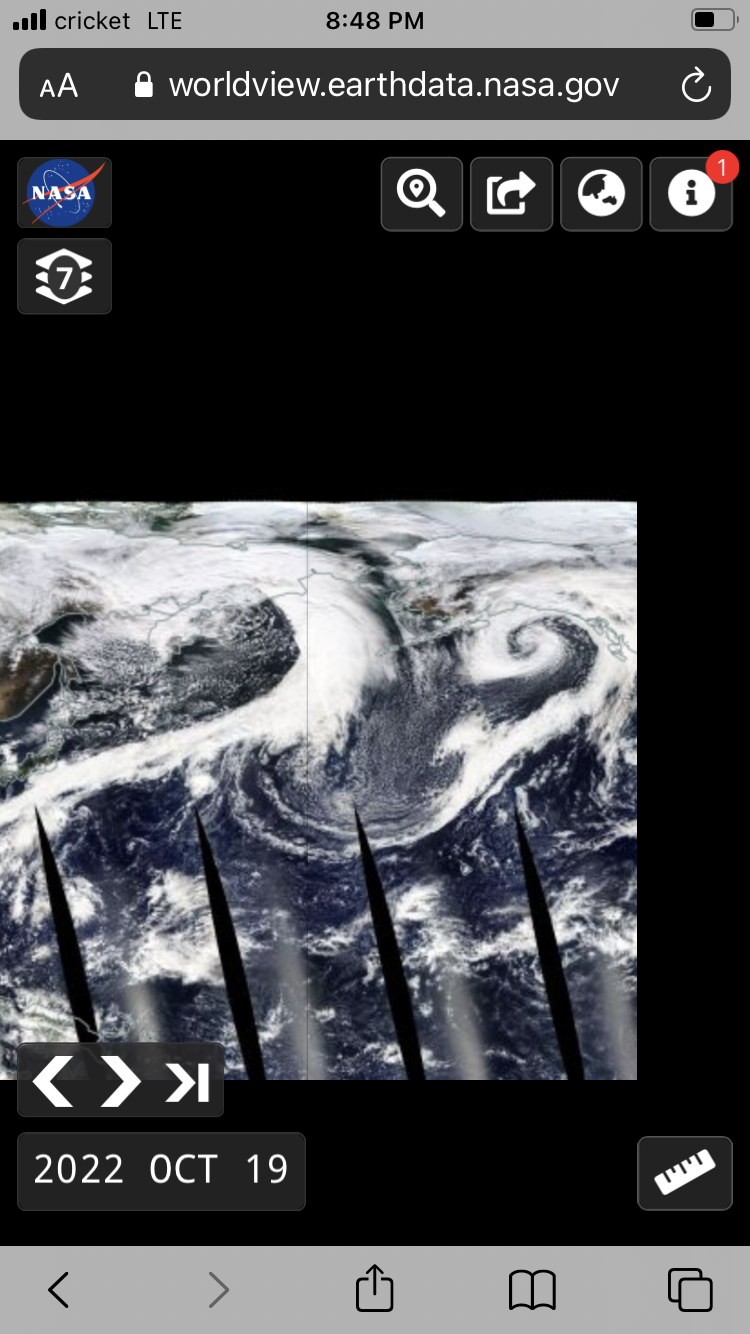
Task: Open Safari bookmarks
Action: click(x=532, y=1290)
